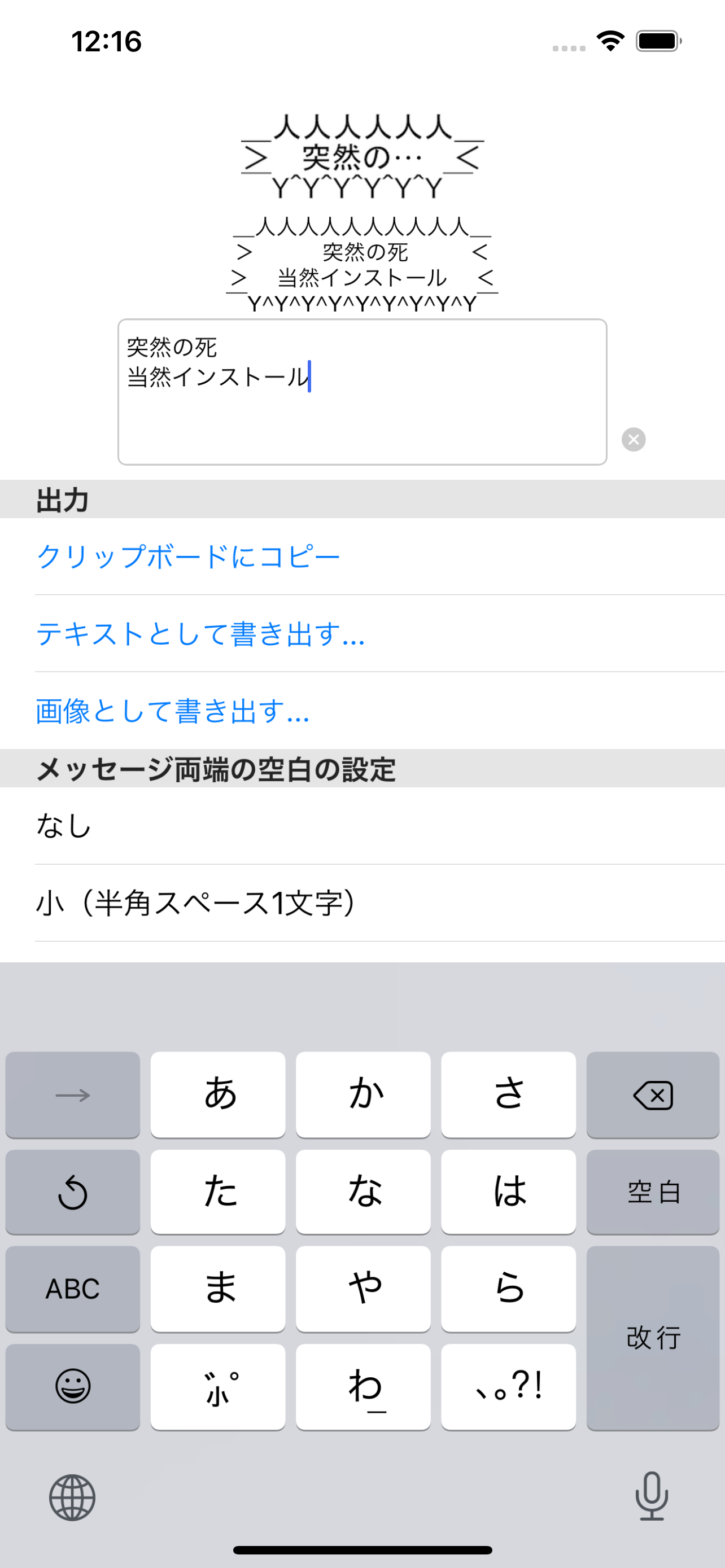Move cursor with the right arrow key
This screenshot has width=725, height=1568.
(71, 1094)
